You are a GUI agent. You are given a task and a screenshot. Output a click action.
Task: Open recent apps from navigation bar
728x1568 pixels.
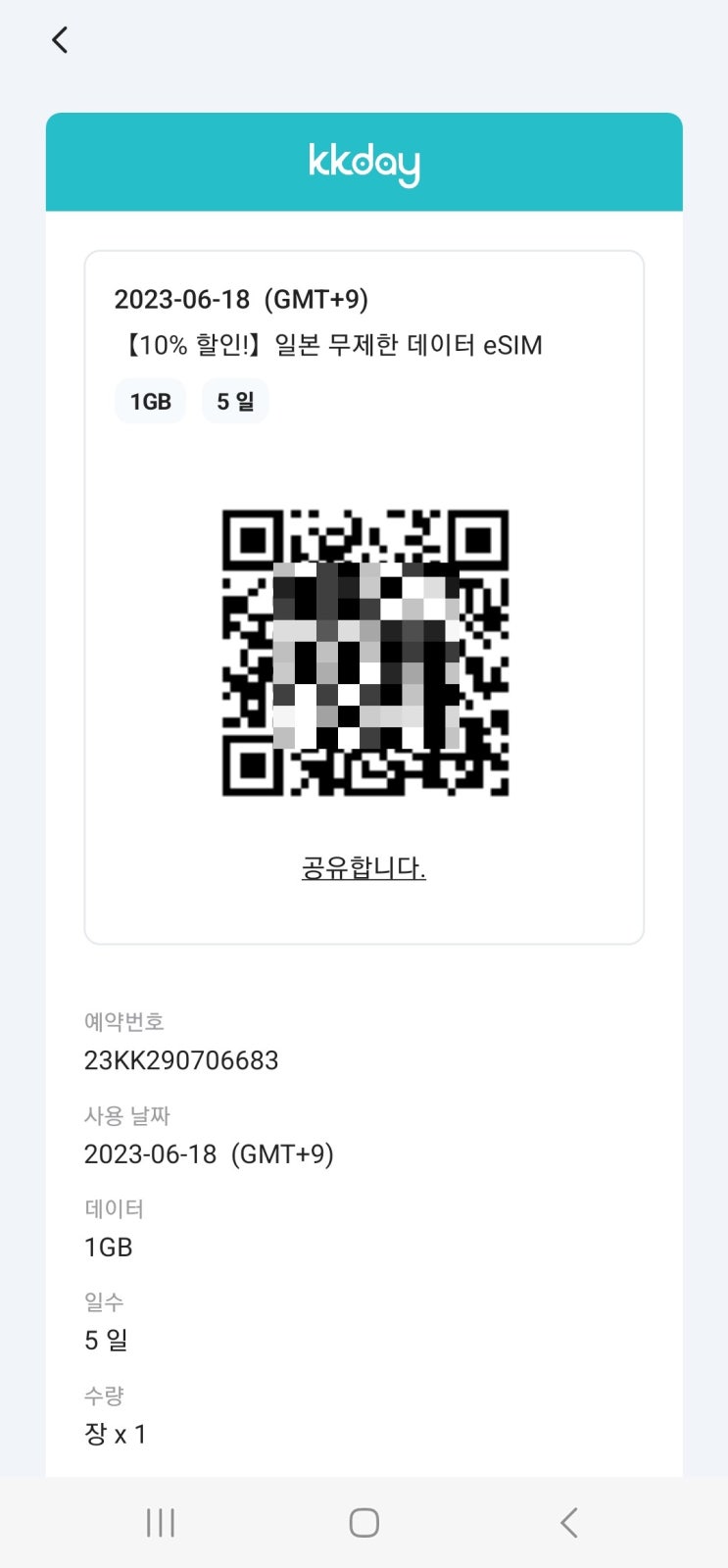tap(161, 1522)
